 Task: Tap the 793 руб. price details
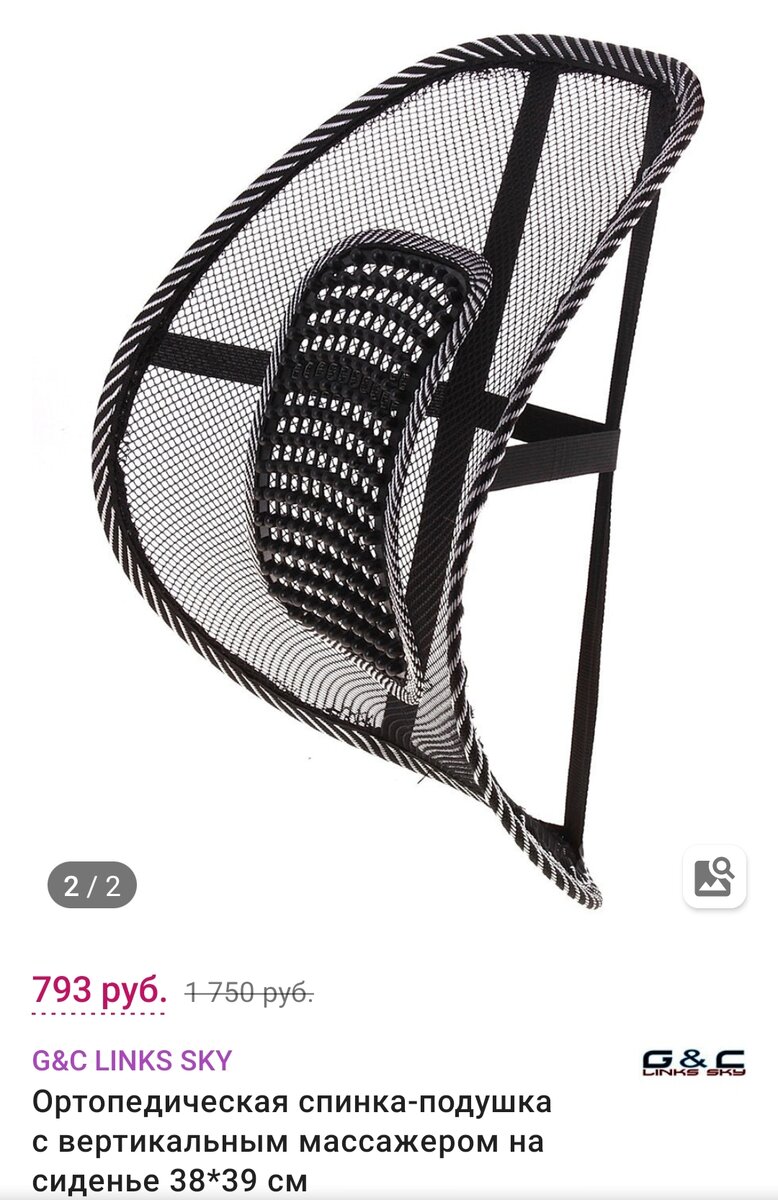[x=99, y=991]
